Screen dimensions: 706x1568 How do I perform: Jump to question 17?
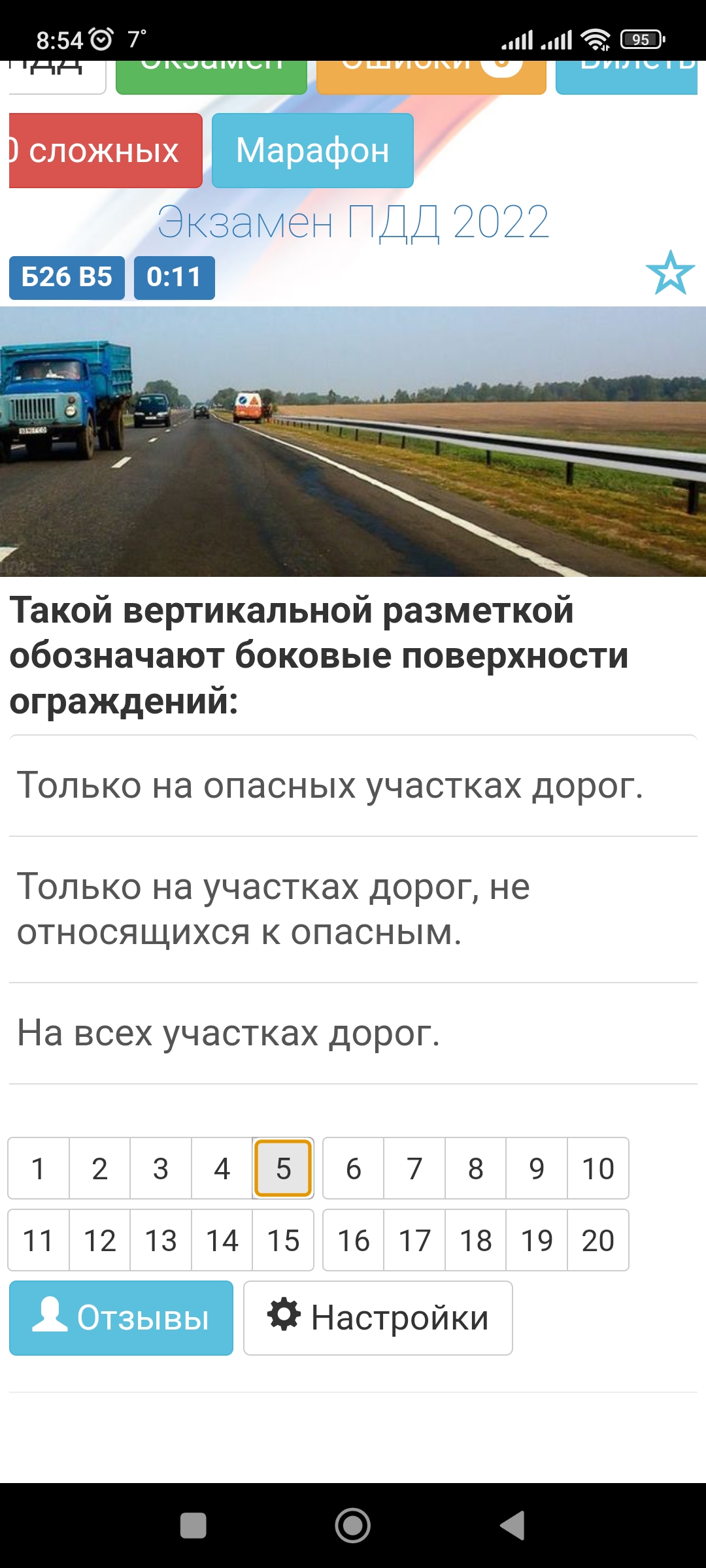(414, 1240)
